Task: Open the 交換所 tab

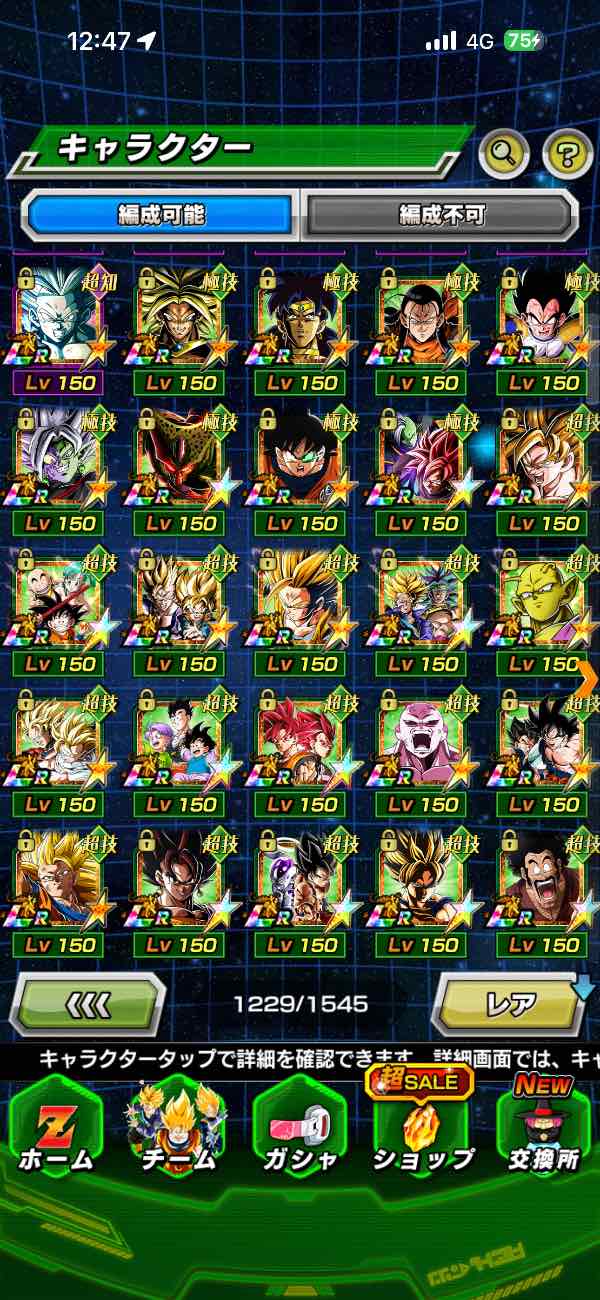Action: [x=544, y=1128]
